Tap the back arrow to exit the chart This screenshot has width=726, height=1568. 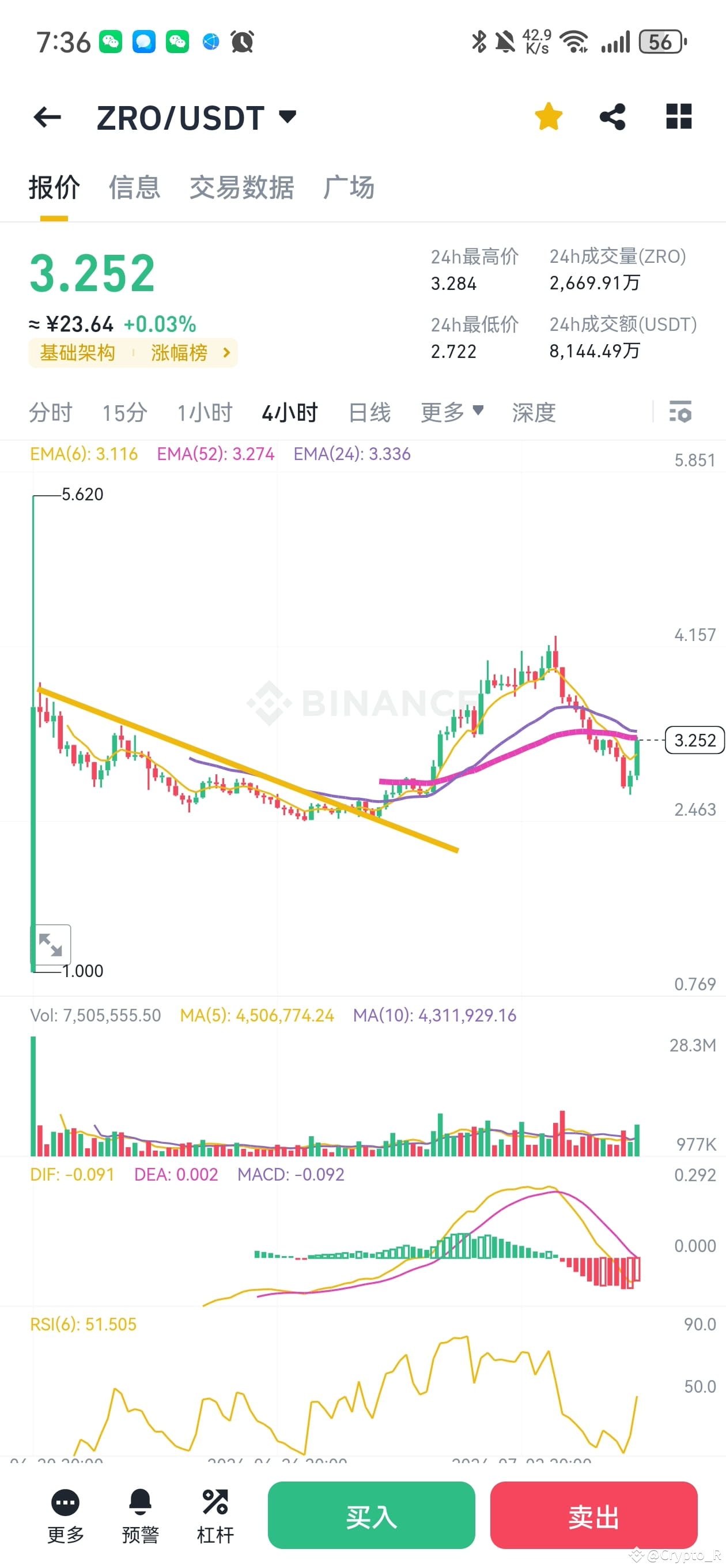pos(47,117)
